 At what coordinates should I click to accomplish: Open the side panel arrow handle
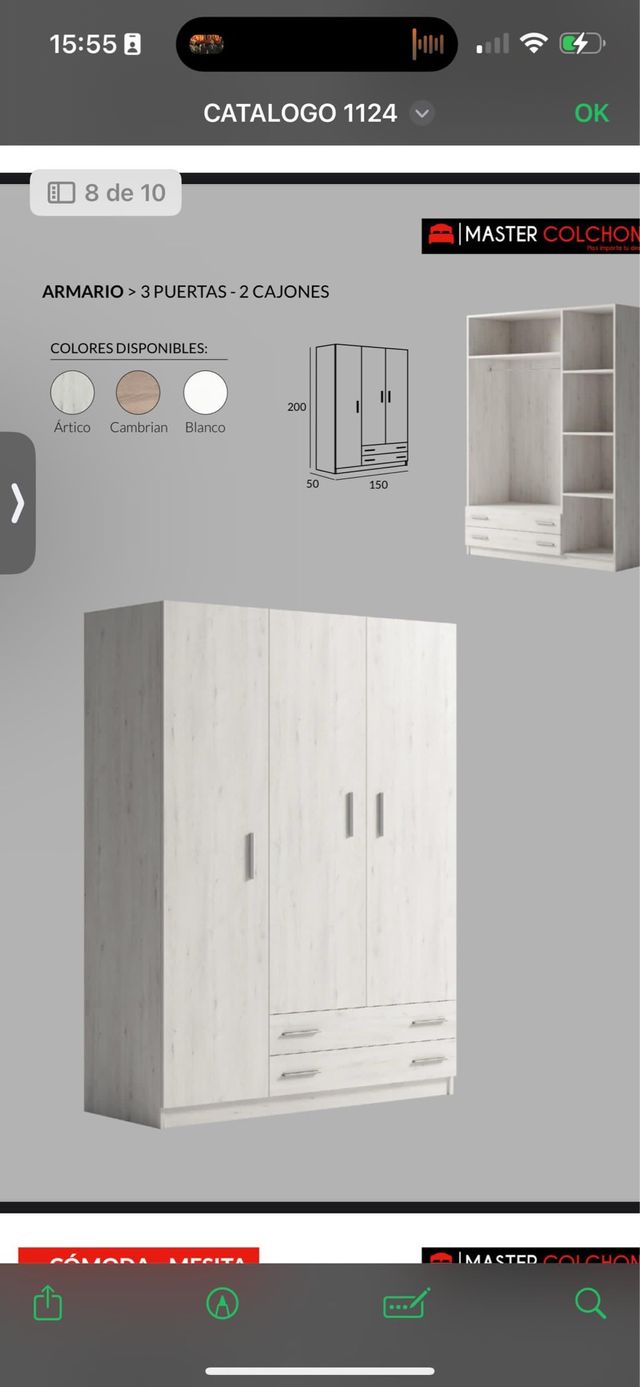pyautogui.click(x=17, y=503)
